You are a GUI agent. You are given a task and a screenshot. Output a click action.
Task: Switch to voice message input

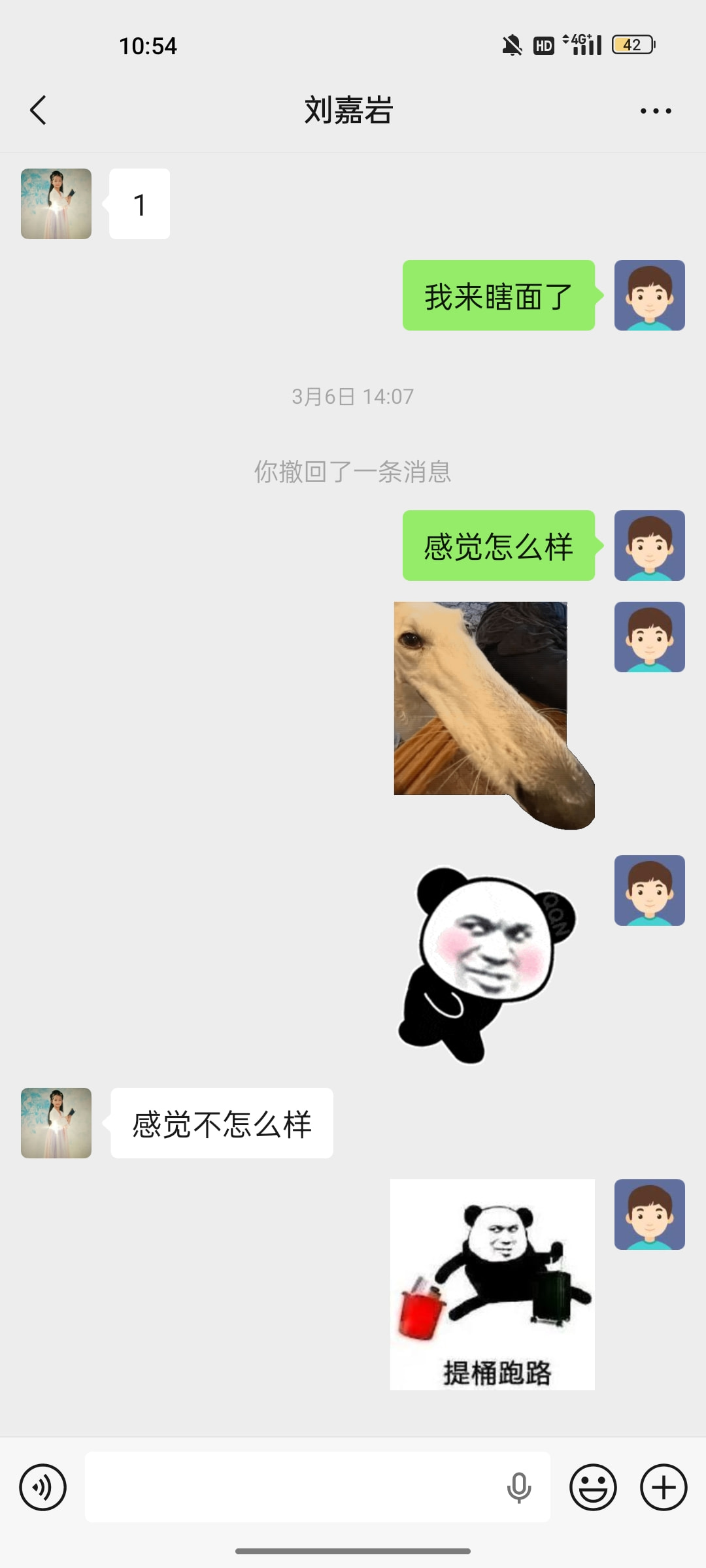click(43, 1488)
